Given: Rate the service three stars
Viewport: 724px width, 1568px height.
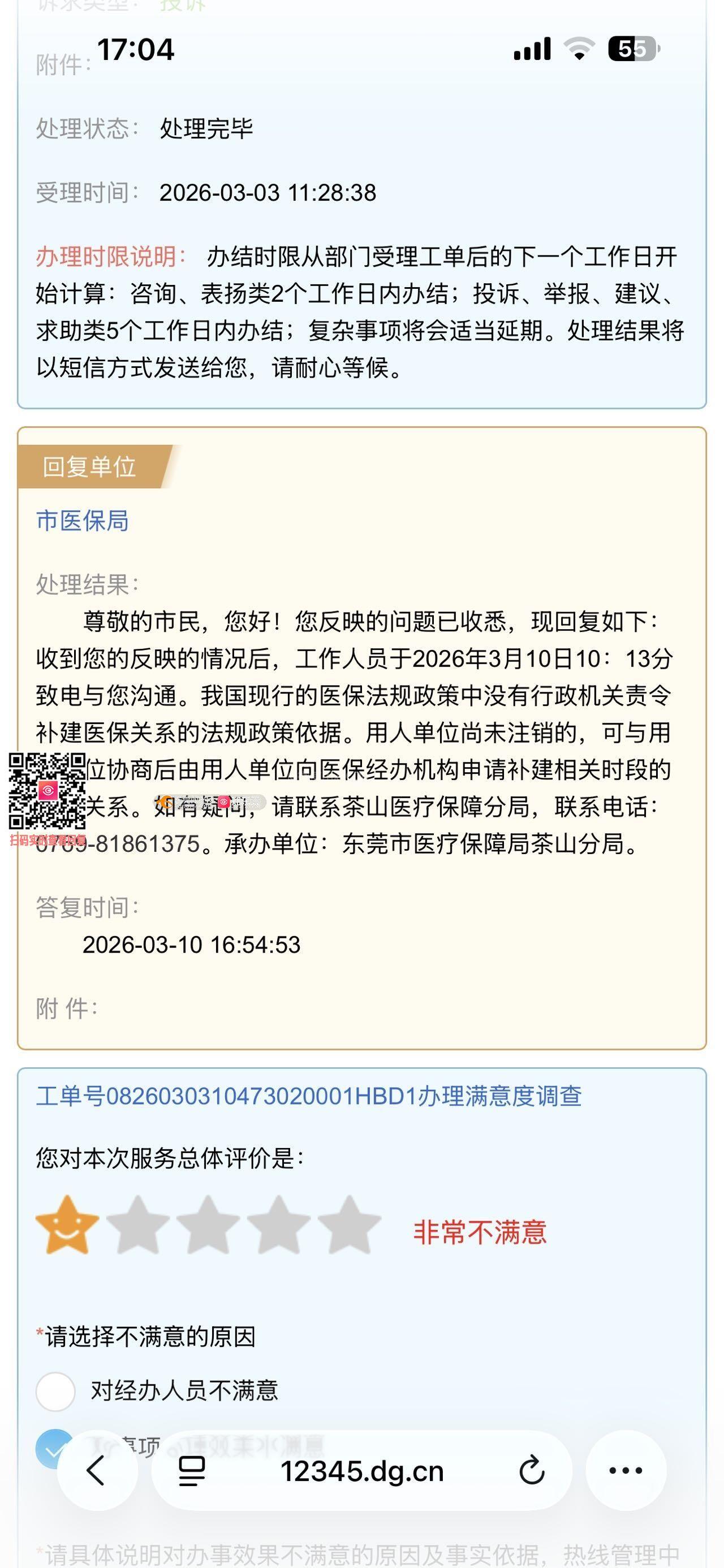Looking at the screenshot, I should tap(208, 1224).
